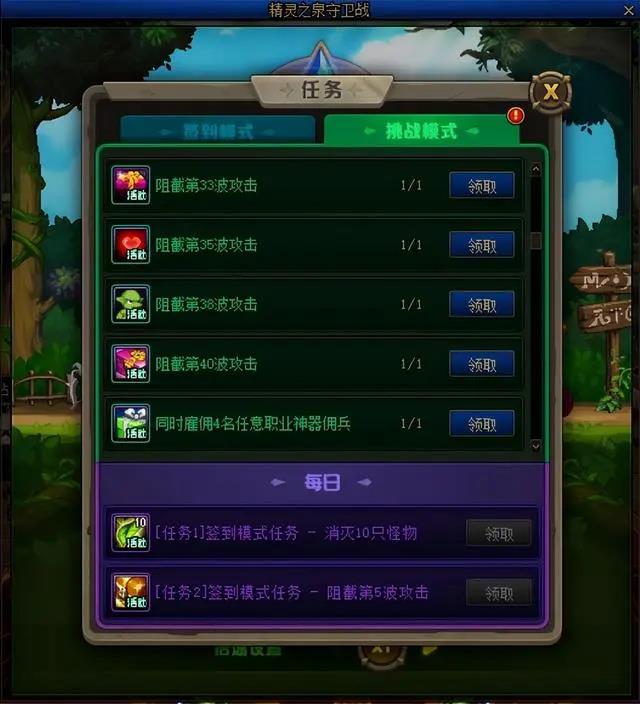Tap 领取 for daily 任务1 消灭10只怪物
The width and height of the screenshot is (640, 704).
click(x=499, y=534)
